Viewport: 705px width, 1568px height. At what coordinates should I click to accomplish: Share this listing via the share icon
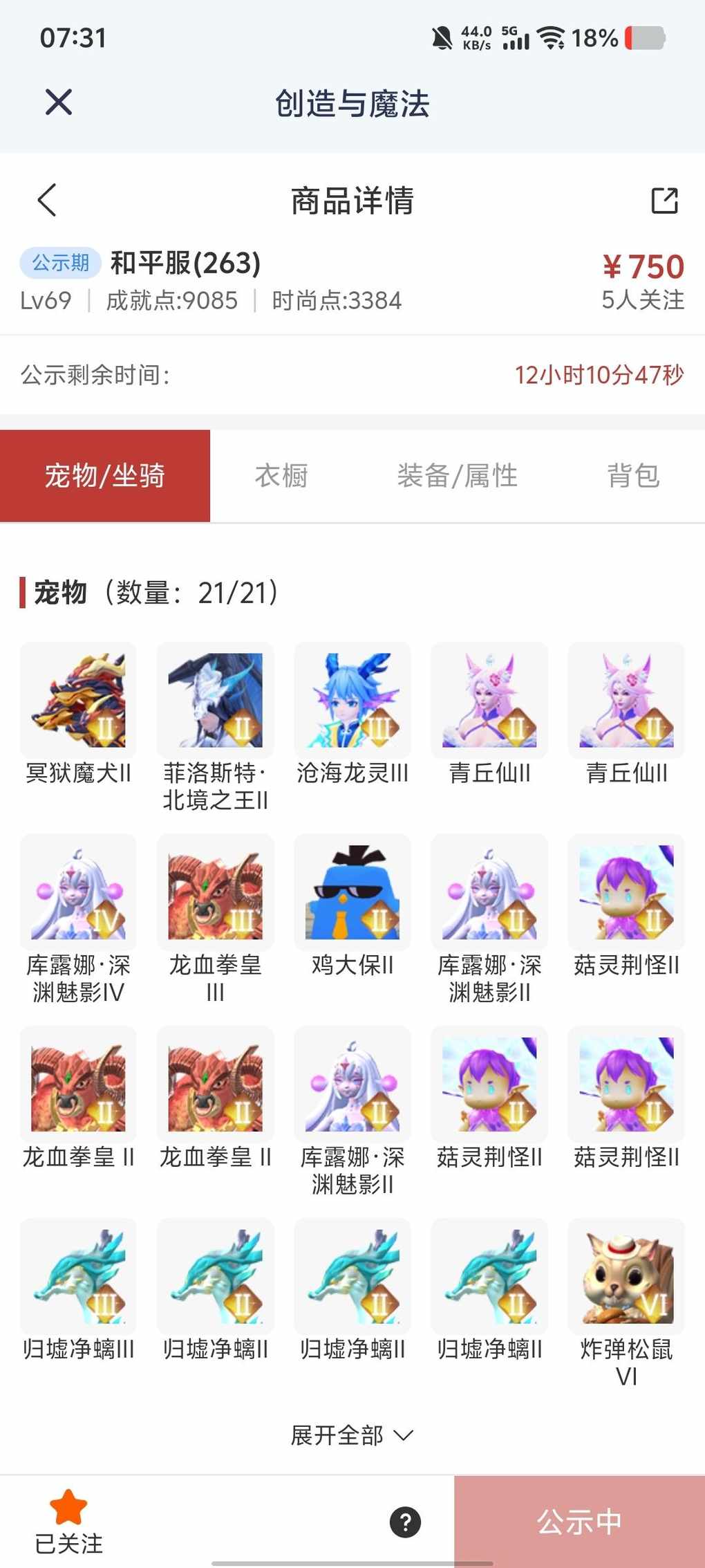click(x=664, y=201)
